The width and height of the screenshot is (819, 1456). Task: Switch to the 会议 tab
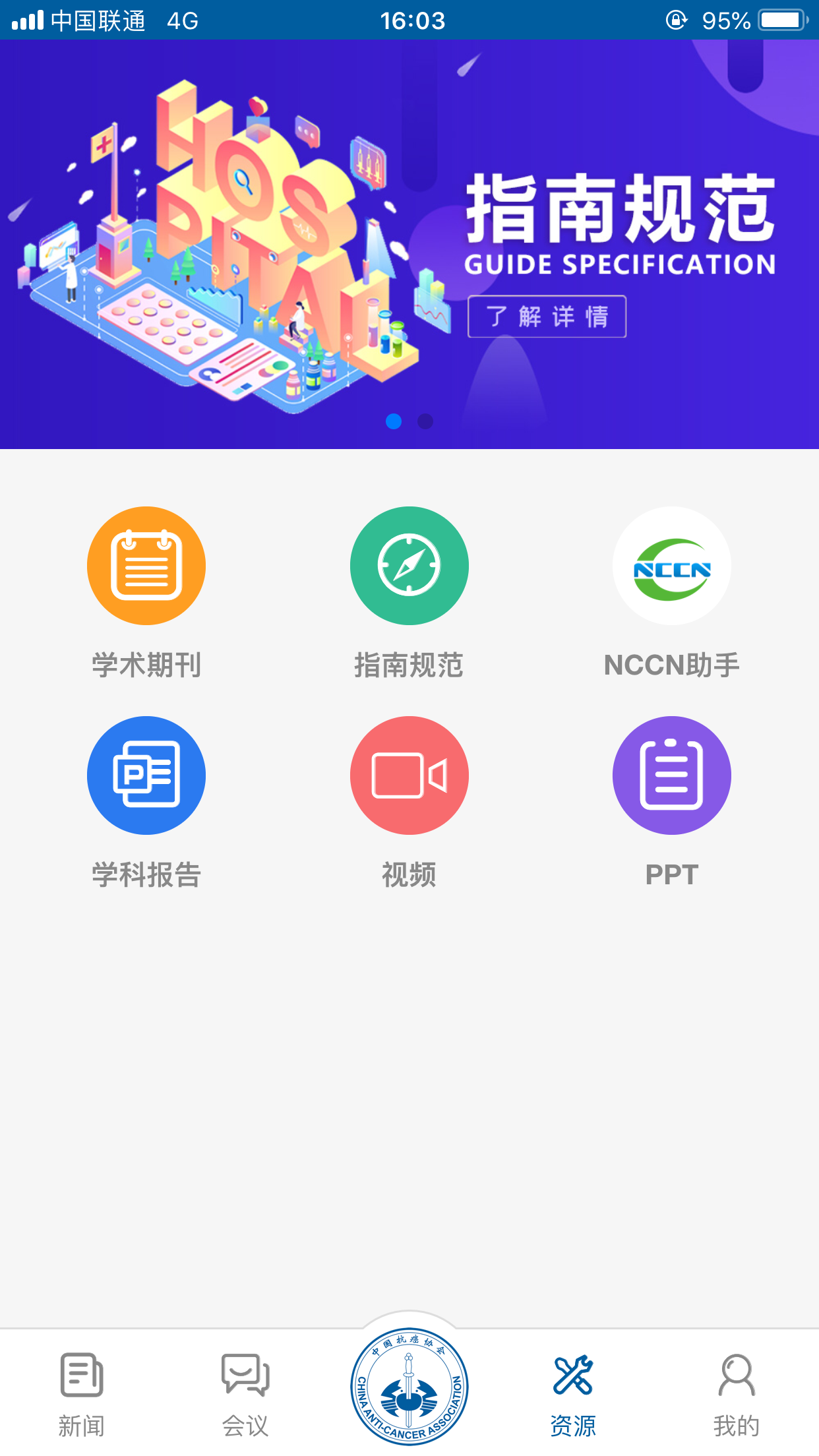[245, 1393]
